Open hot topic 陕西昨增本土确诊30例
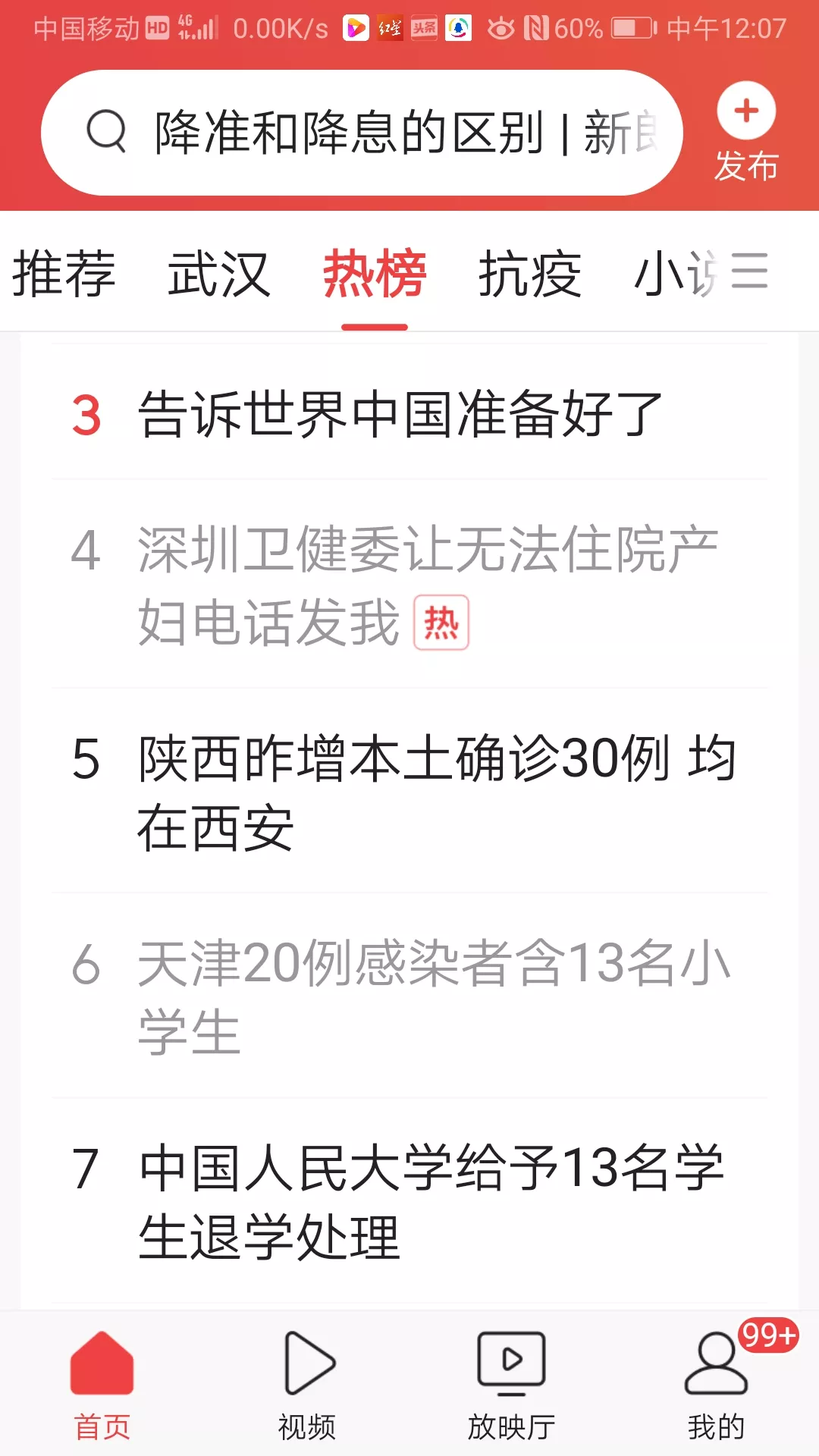Viewport: 819px width, 1456px height. (409, 792)
